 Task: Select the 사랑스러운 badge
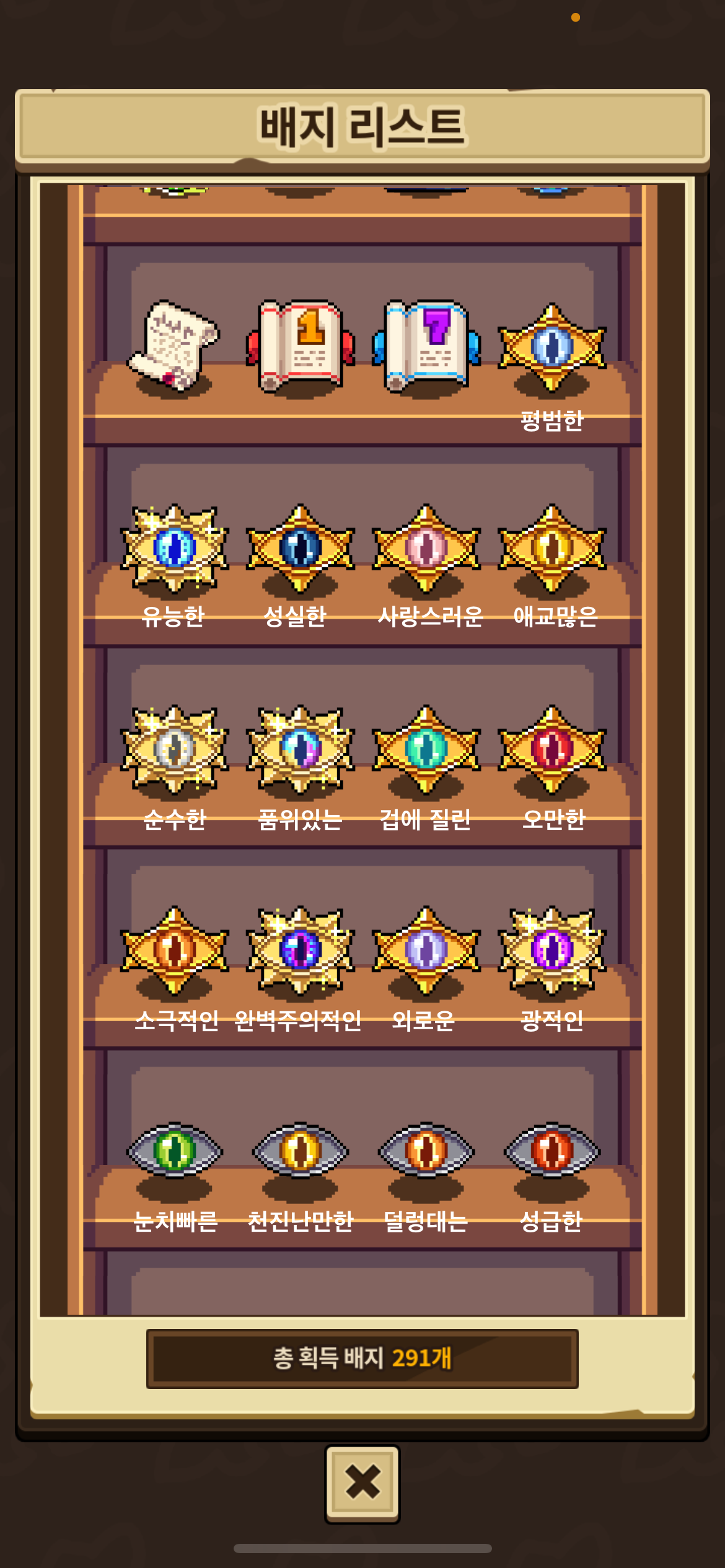(426, 548)
